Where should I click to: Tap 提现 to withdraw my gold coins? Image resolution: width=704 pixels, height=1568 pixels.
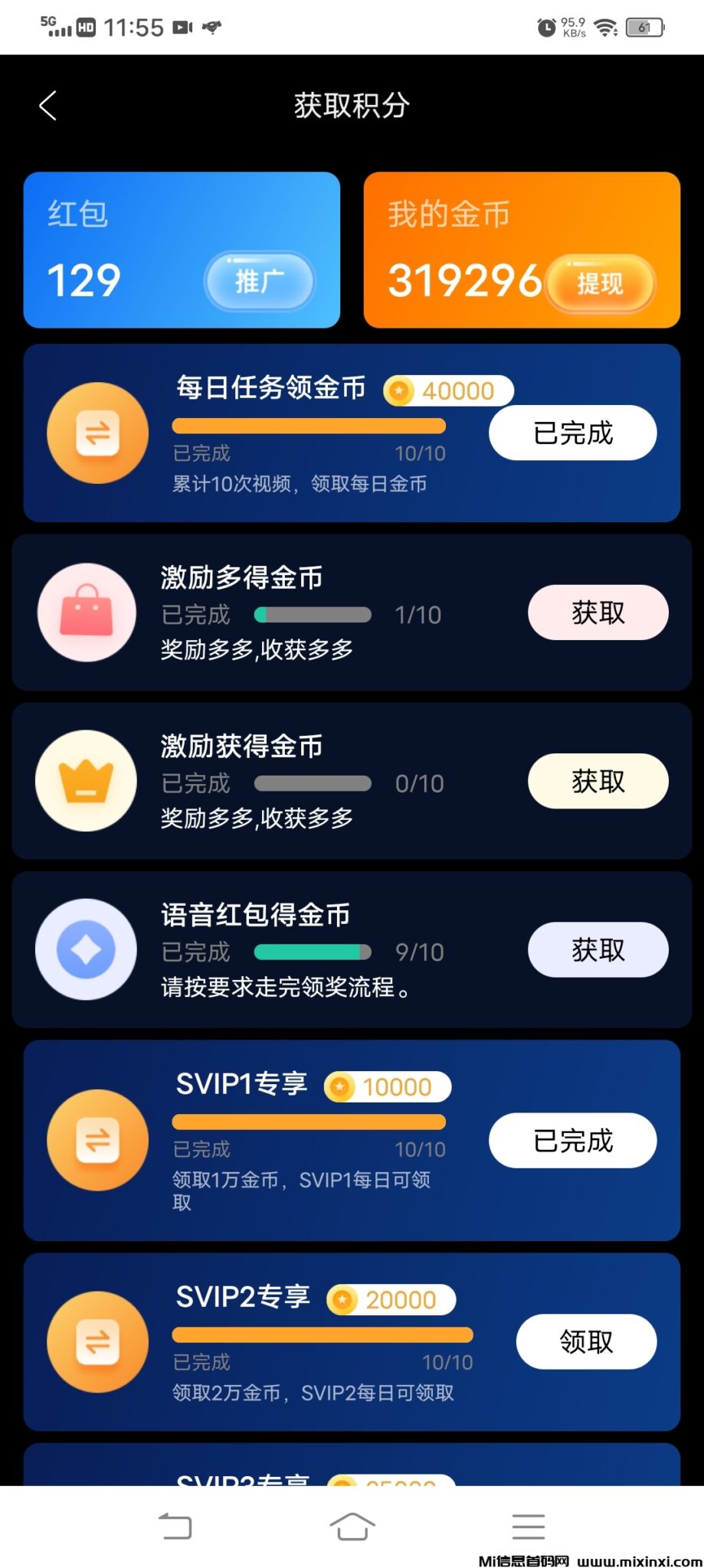[x=600, y=283]
